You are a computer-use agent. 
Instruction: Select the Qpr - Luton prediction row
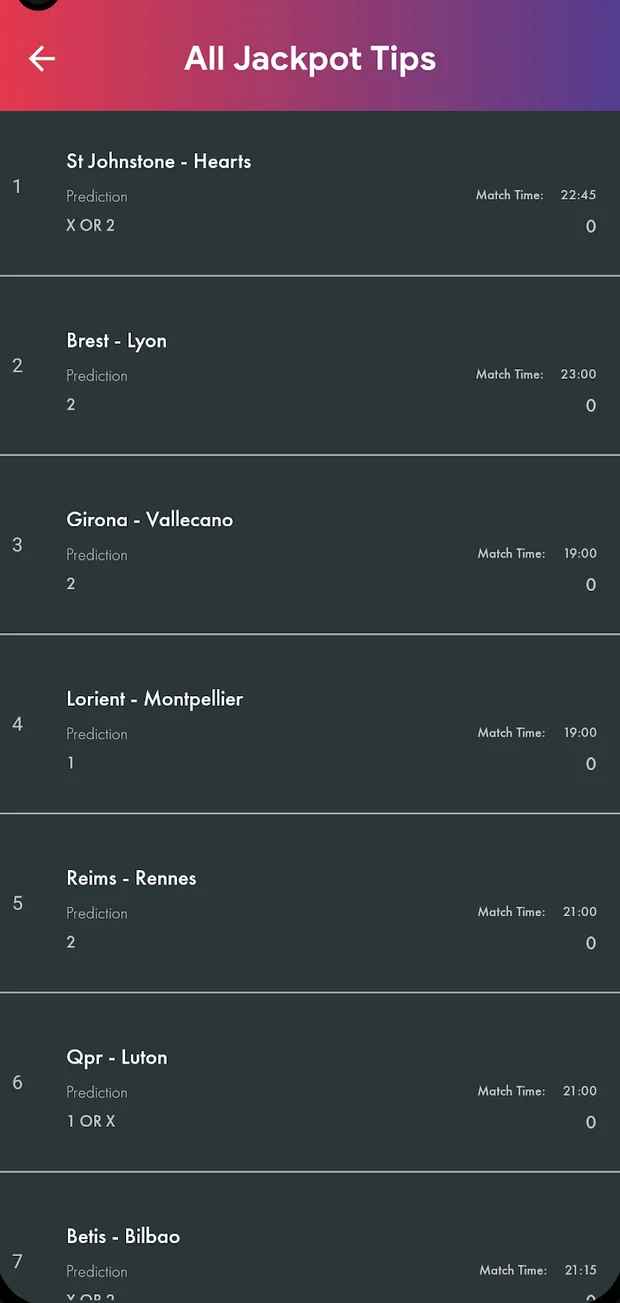310,1081
